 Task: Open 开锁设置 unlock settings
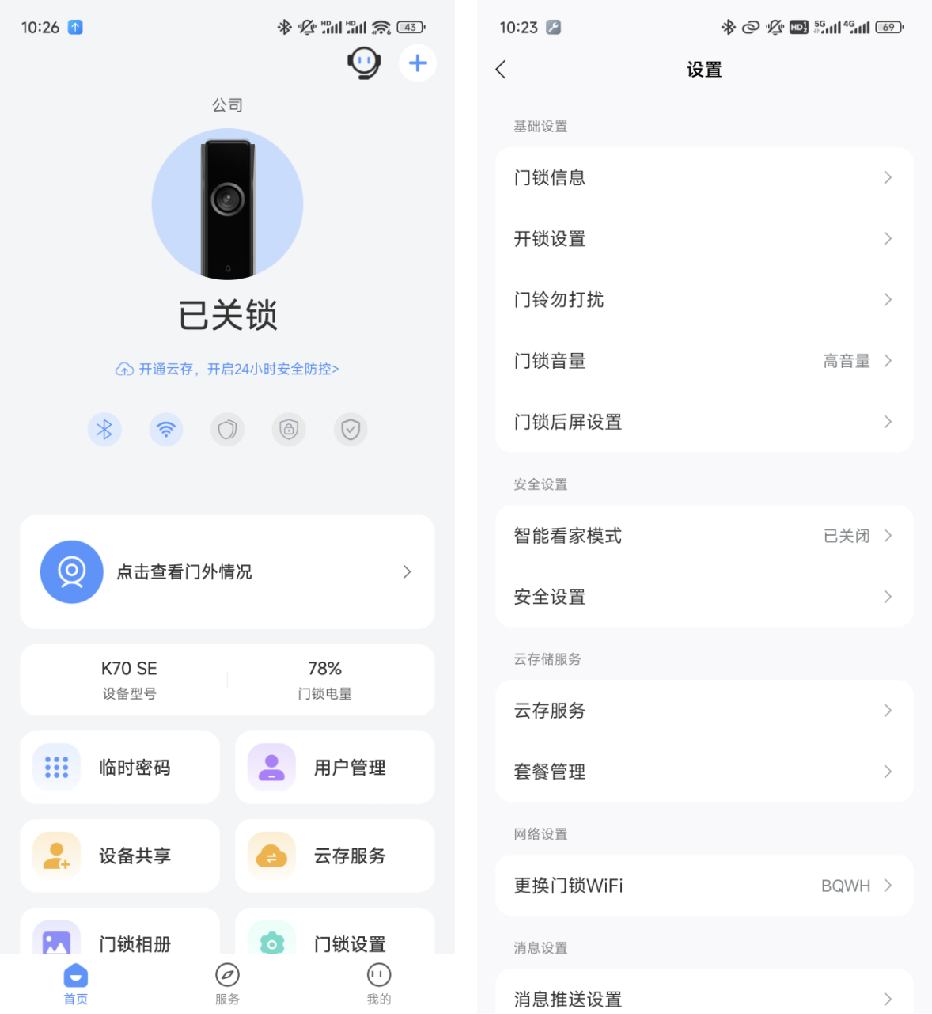pos(704,239)
